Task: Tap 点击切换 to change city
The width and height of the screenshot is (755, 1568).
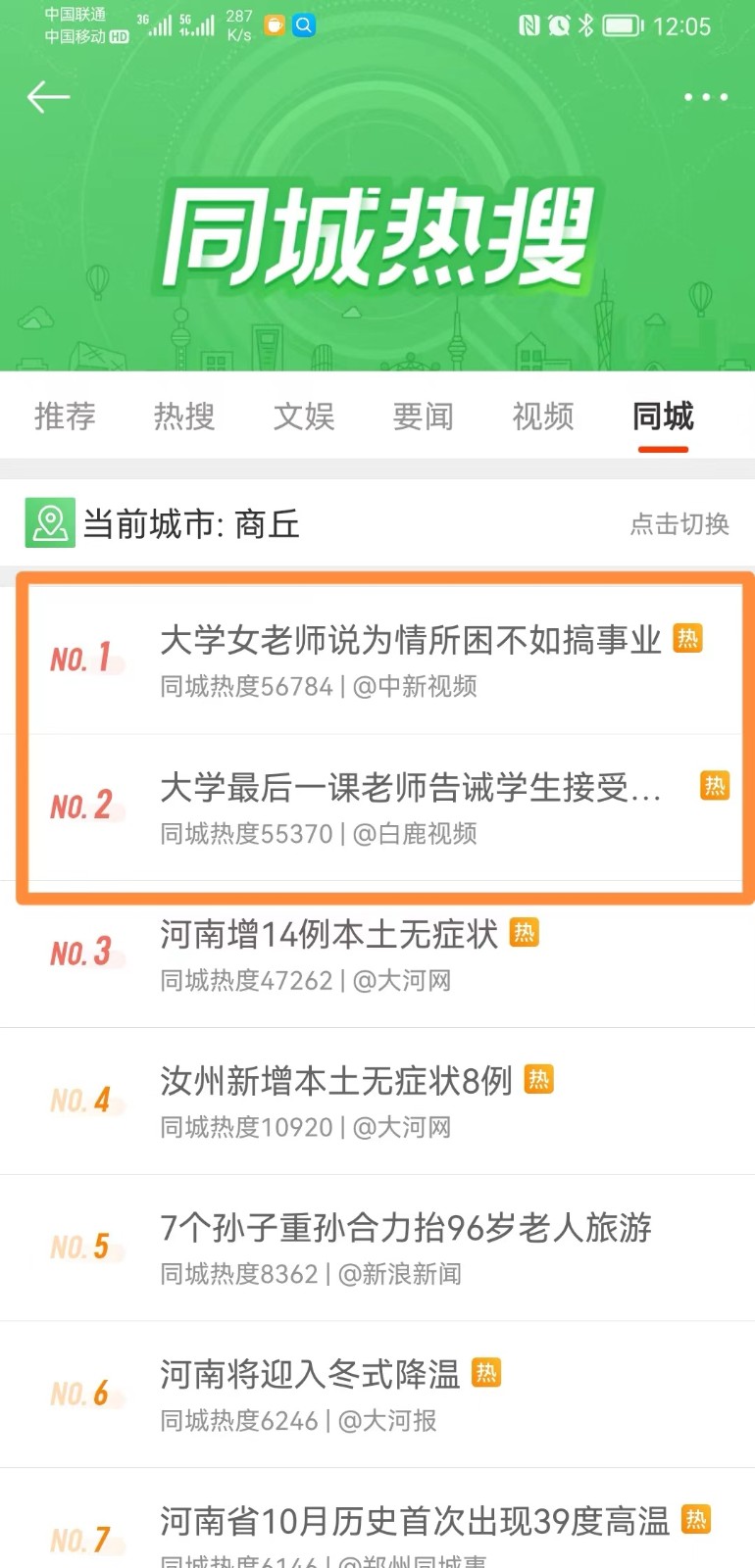Action: coord(679,524)
